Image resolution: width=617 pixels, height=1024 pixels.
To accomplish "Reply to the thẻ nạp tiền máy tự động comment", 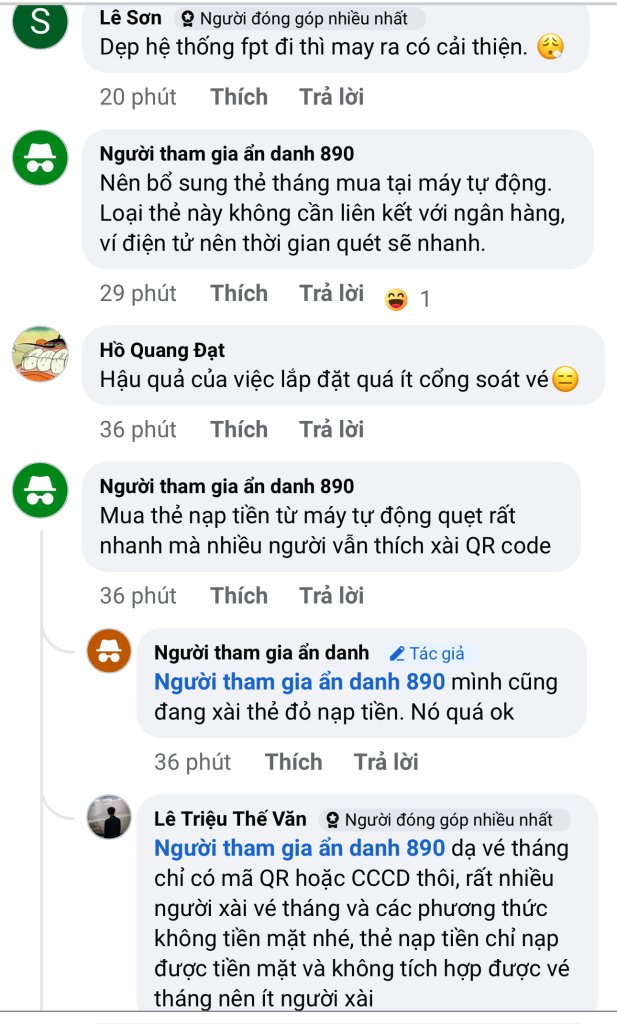I will click(x=331, y=595).
